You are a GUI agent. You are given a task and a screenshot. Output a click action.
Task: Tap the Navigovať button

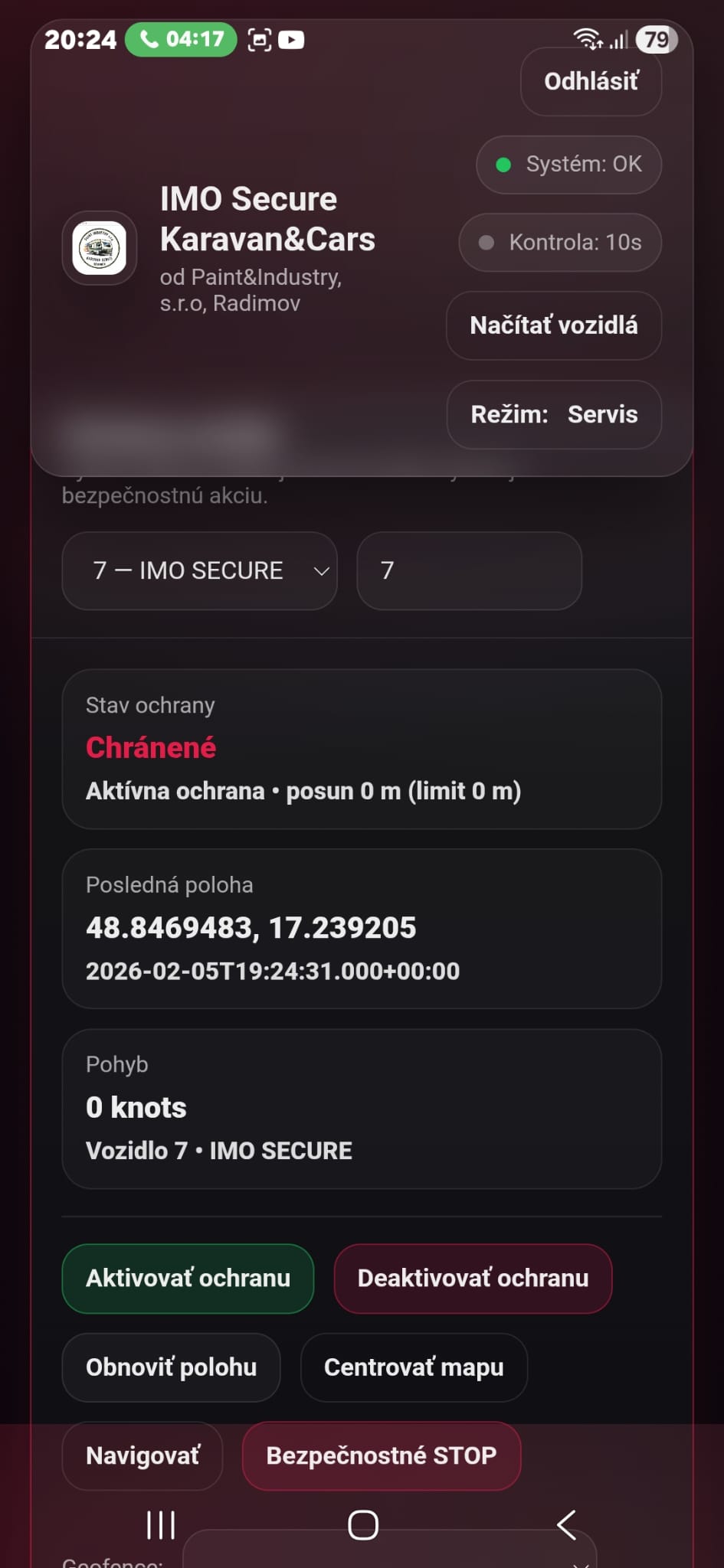point(143,1455)
